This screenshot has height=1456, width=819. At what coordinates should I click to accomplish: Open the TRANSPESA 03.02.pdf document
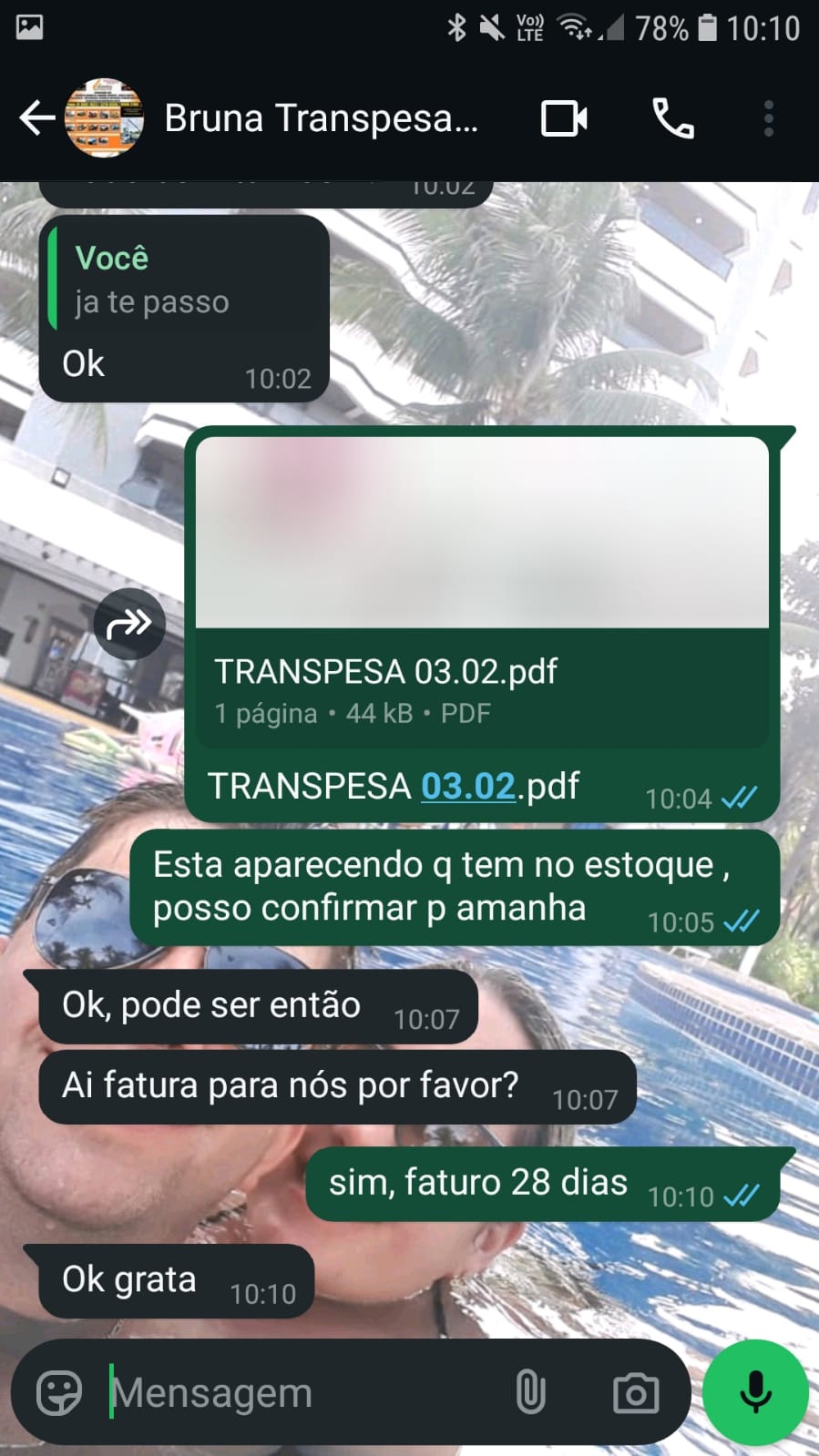click(x=481, y=592)
